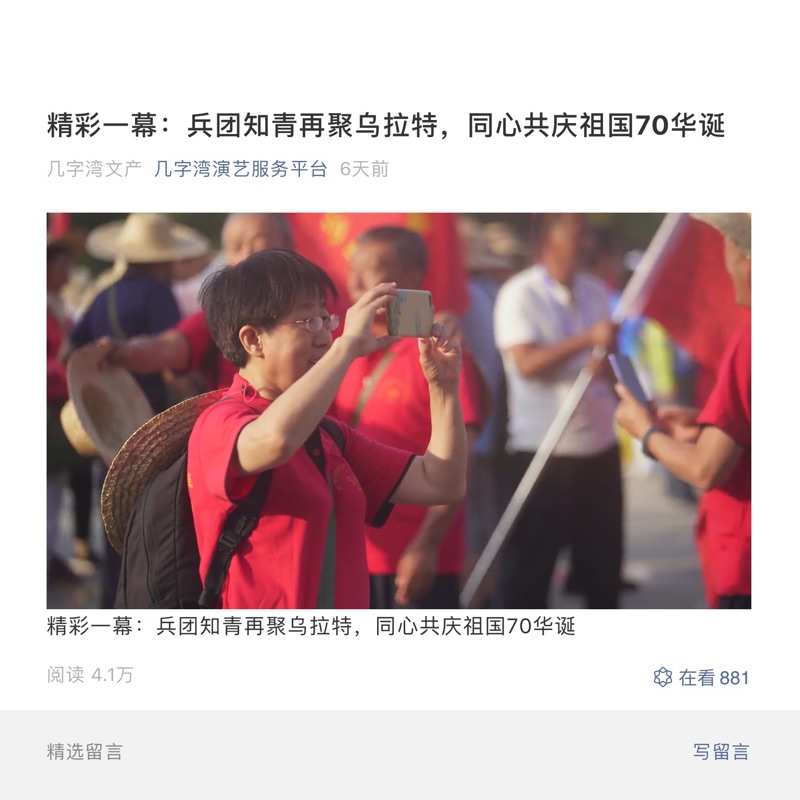Open the 几字湾演艺服务平台 account link

tap(240, 169)
